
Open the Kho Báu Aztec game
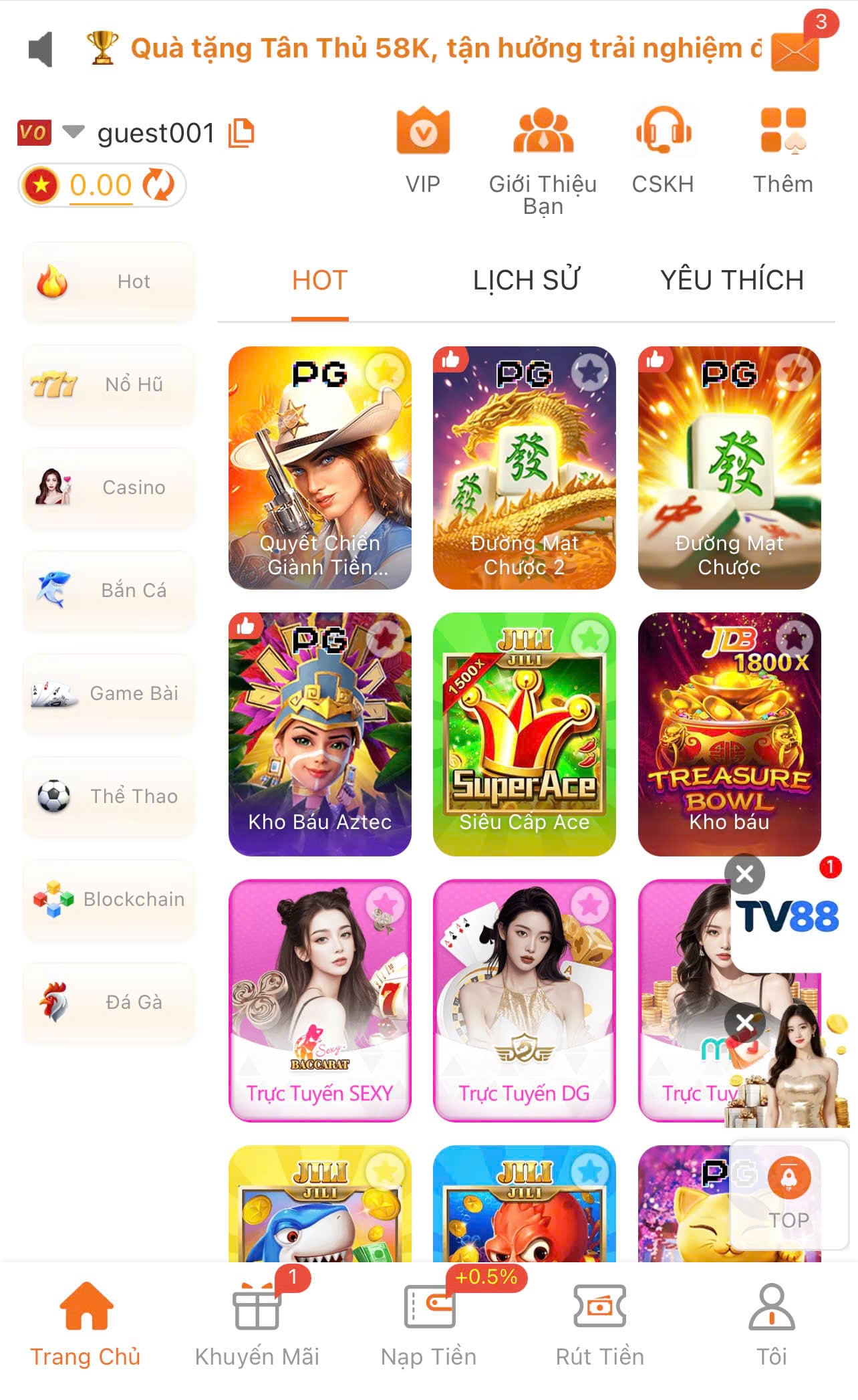point(319,733)
